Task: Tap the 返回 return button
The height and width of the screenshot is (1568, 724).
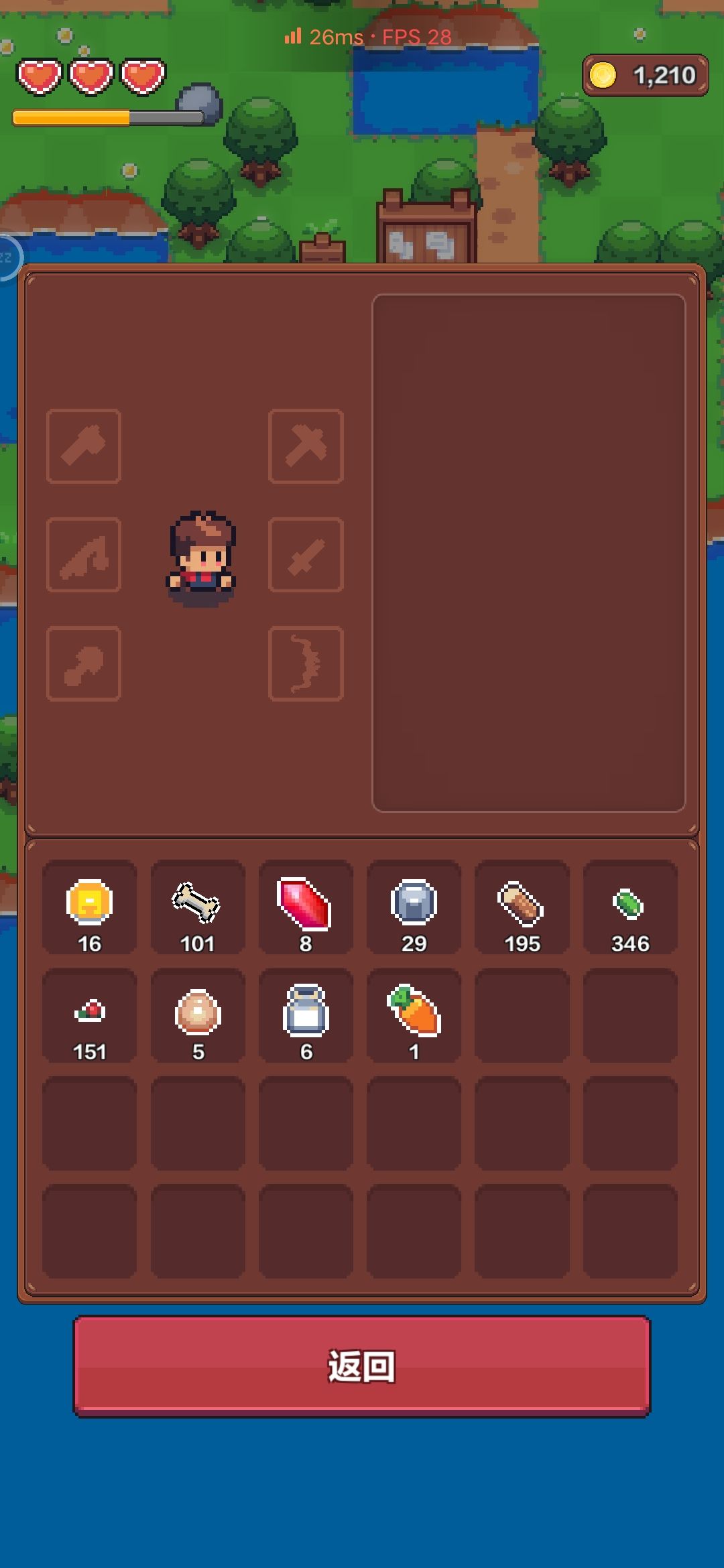Action: [x=361, y=1366]
